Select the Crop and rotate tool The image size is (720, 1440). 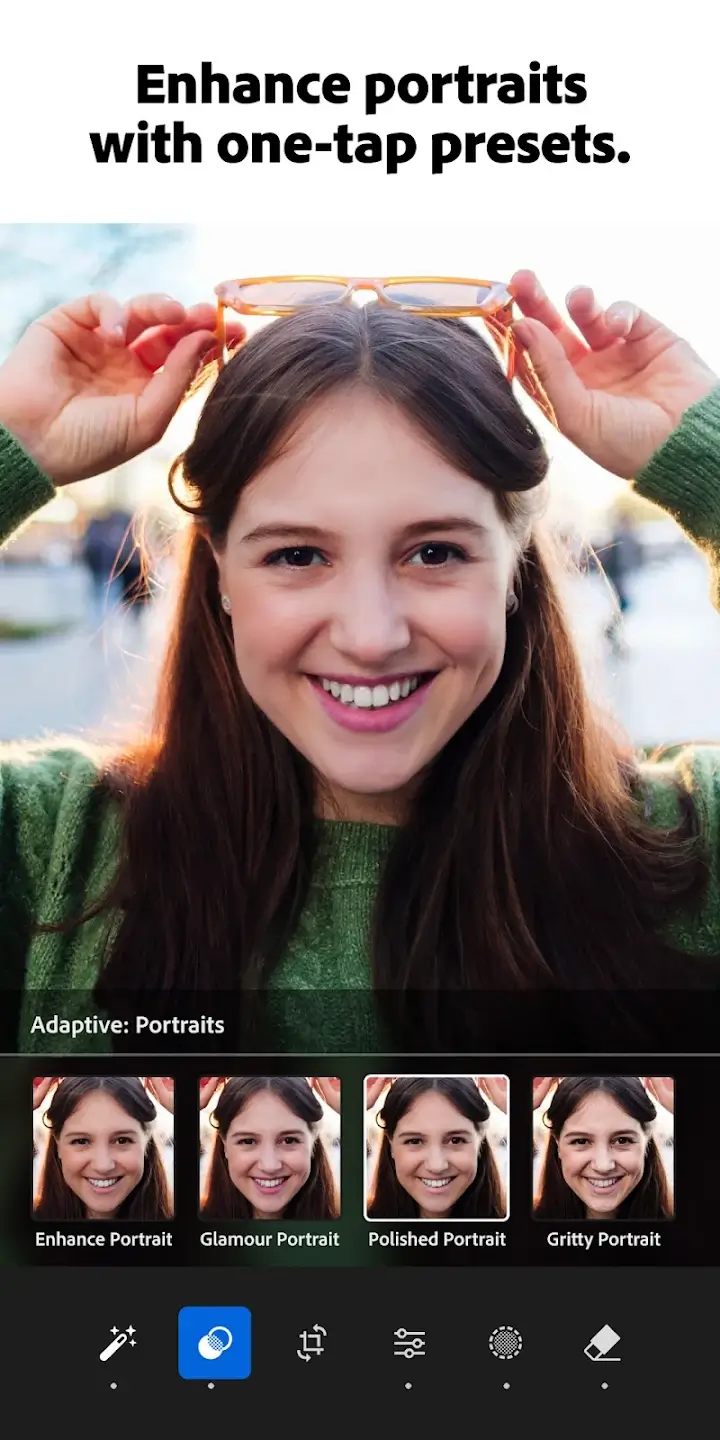coord(310,1343)
